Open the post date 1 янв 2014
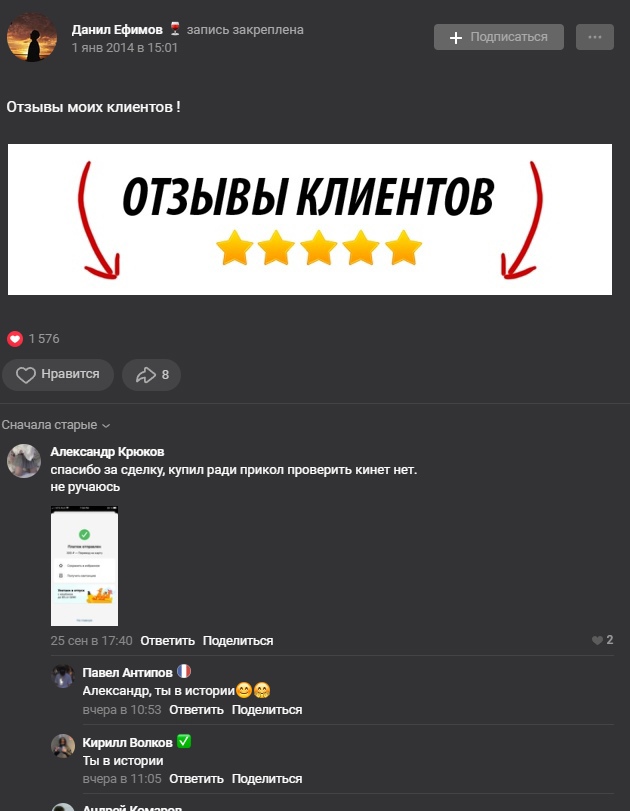This screenshot has height=811, width=630. [125, 48]
